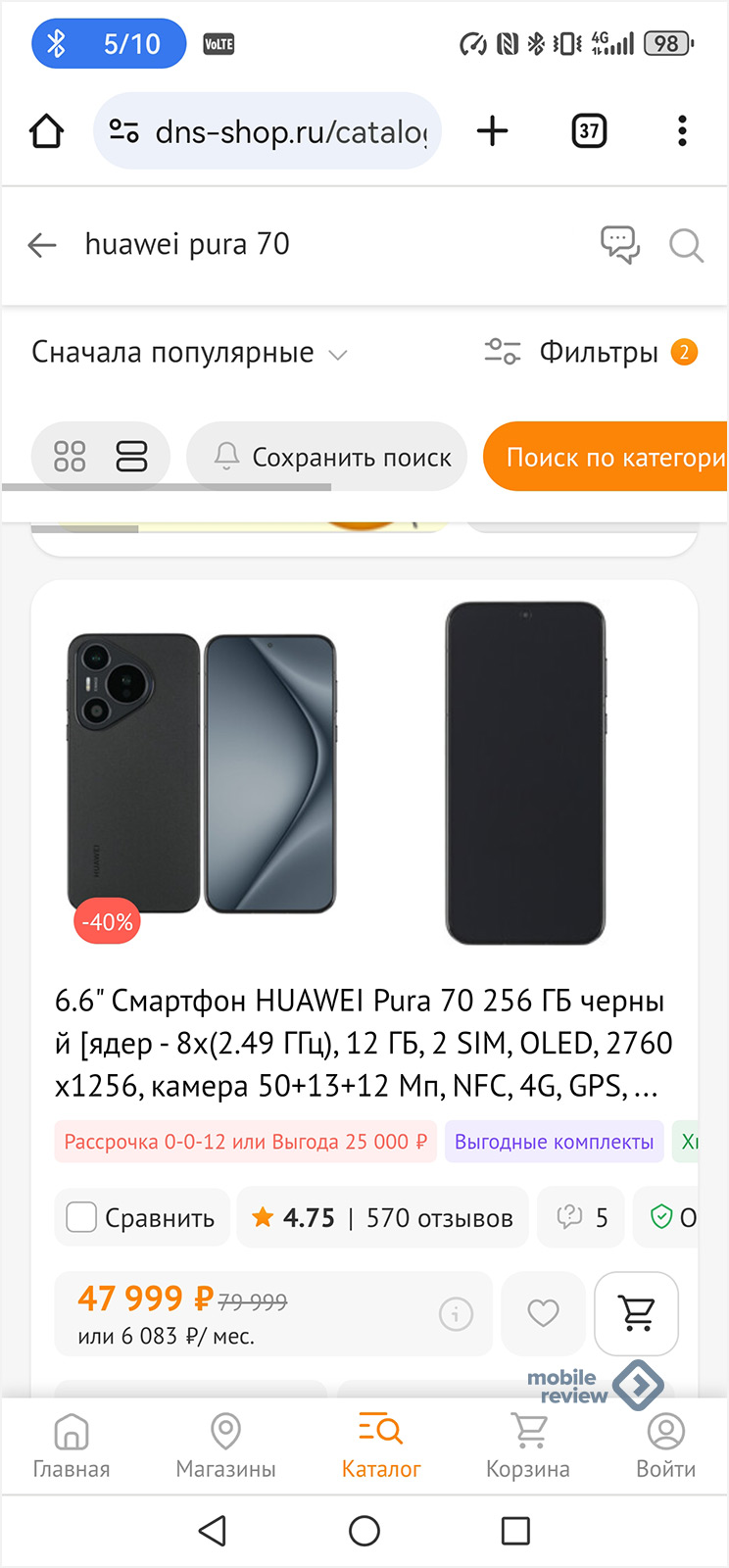Add Pura 70 to the cart
This screenshot has width=729, height=1568.
(x=637, y=1313)
